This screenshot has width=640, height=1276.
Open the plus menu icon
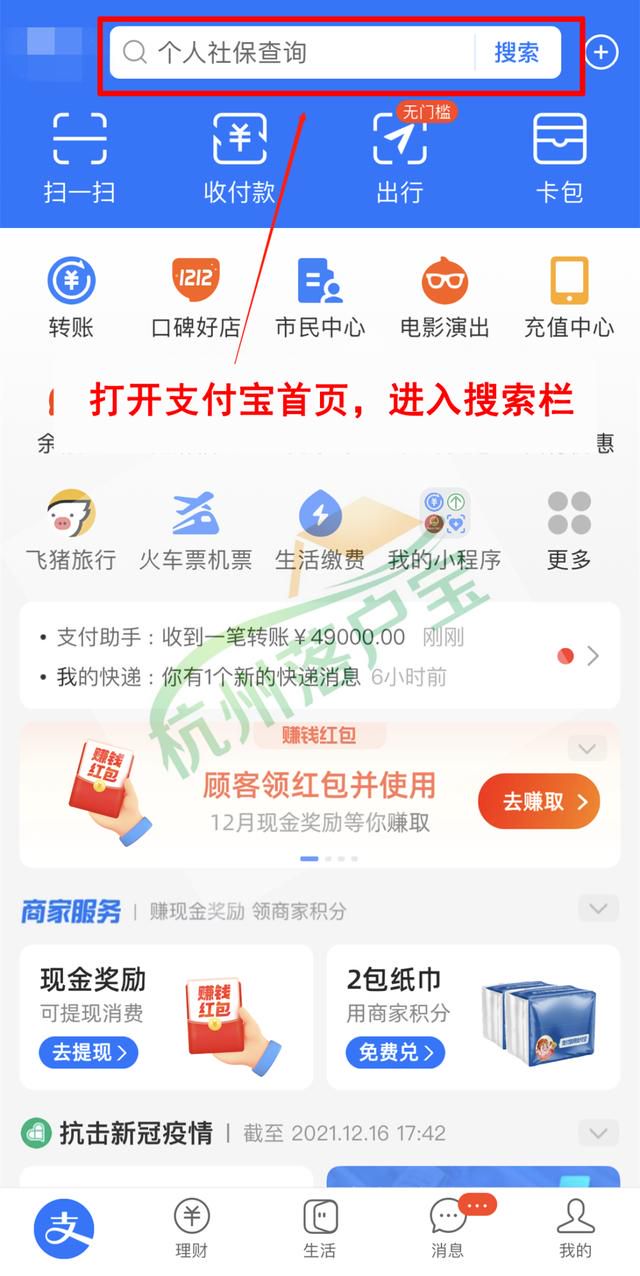tap(601, 52)
